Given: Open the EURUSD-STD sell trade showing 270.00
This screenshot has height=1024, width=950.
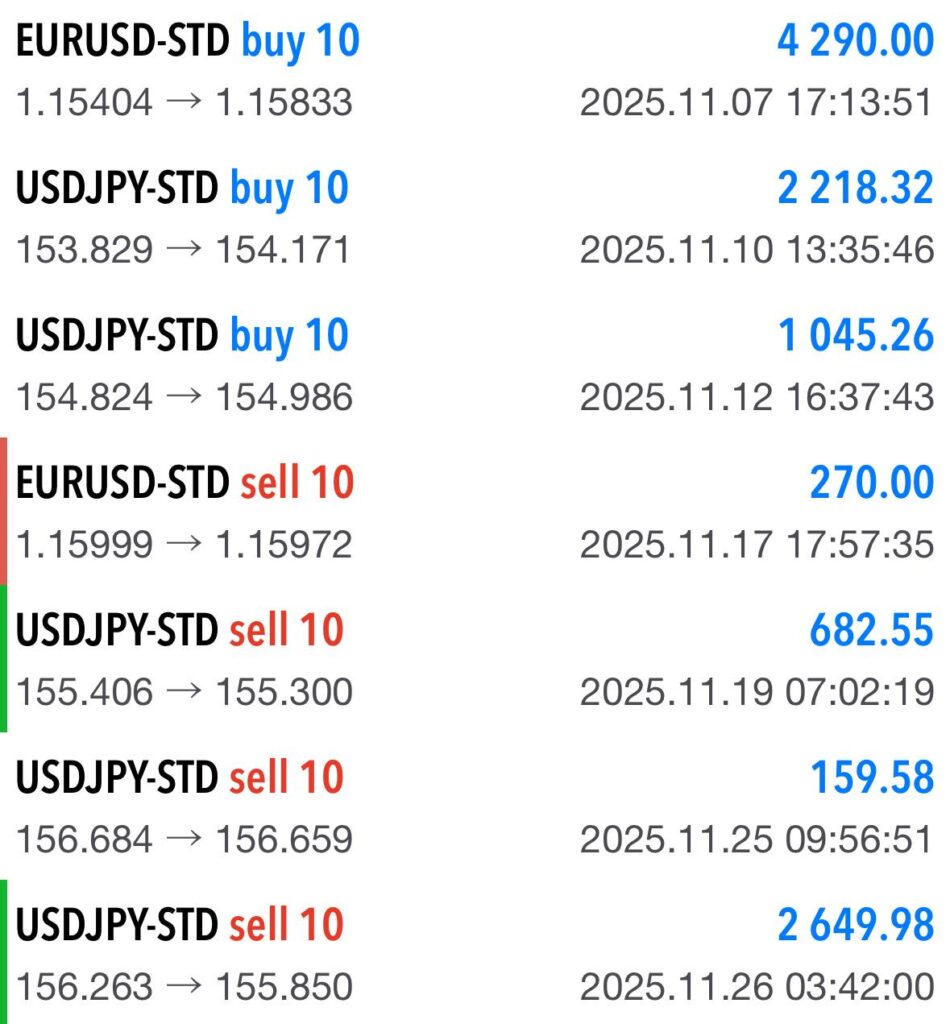Looking at the screenshot, I should [x=475, y=512].
